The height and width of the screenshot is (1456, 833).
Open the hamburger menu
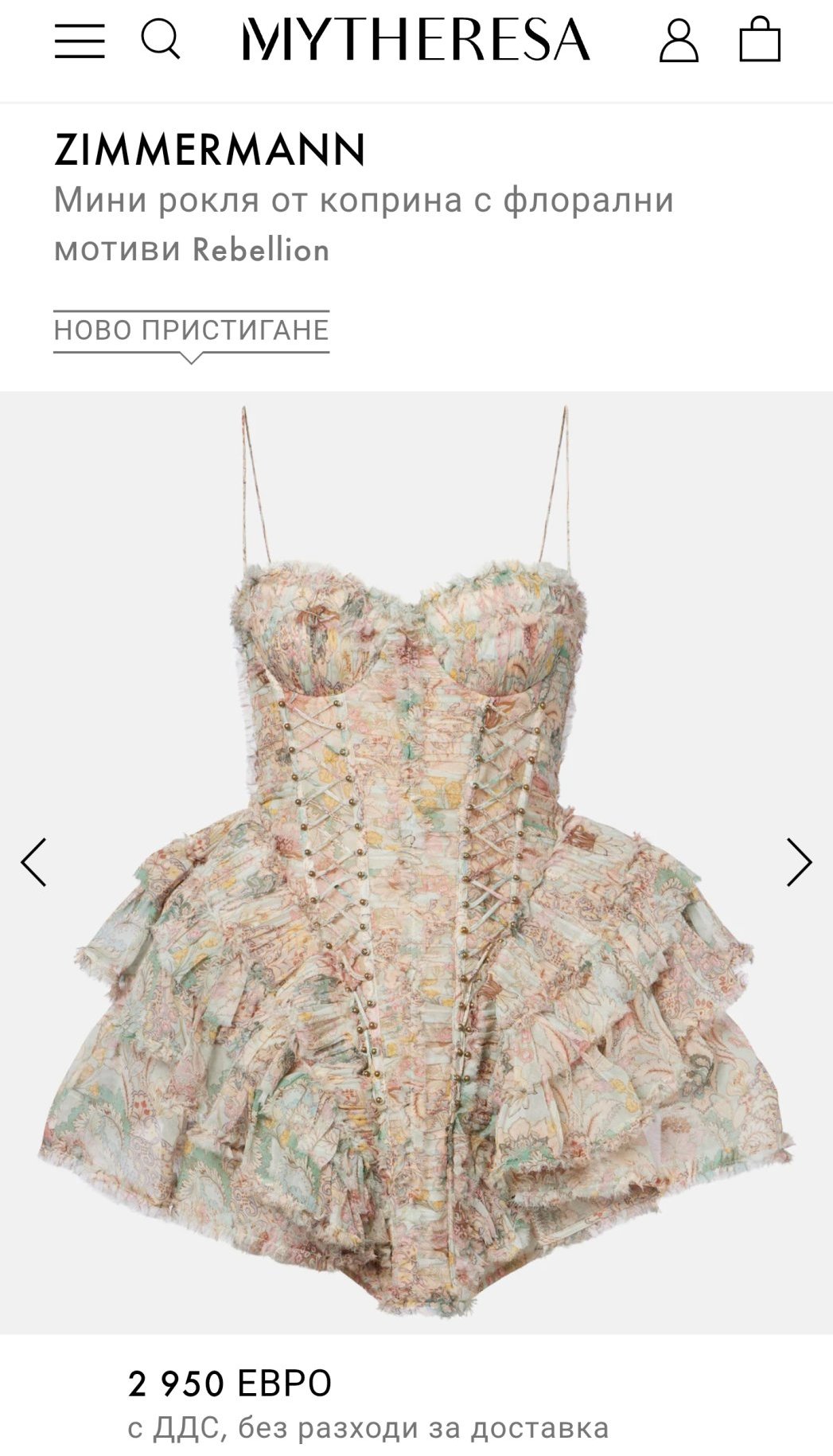coord(80,41)
